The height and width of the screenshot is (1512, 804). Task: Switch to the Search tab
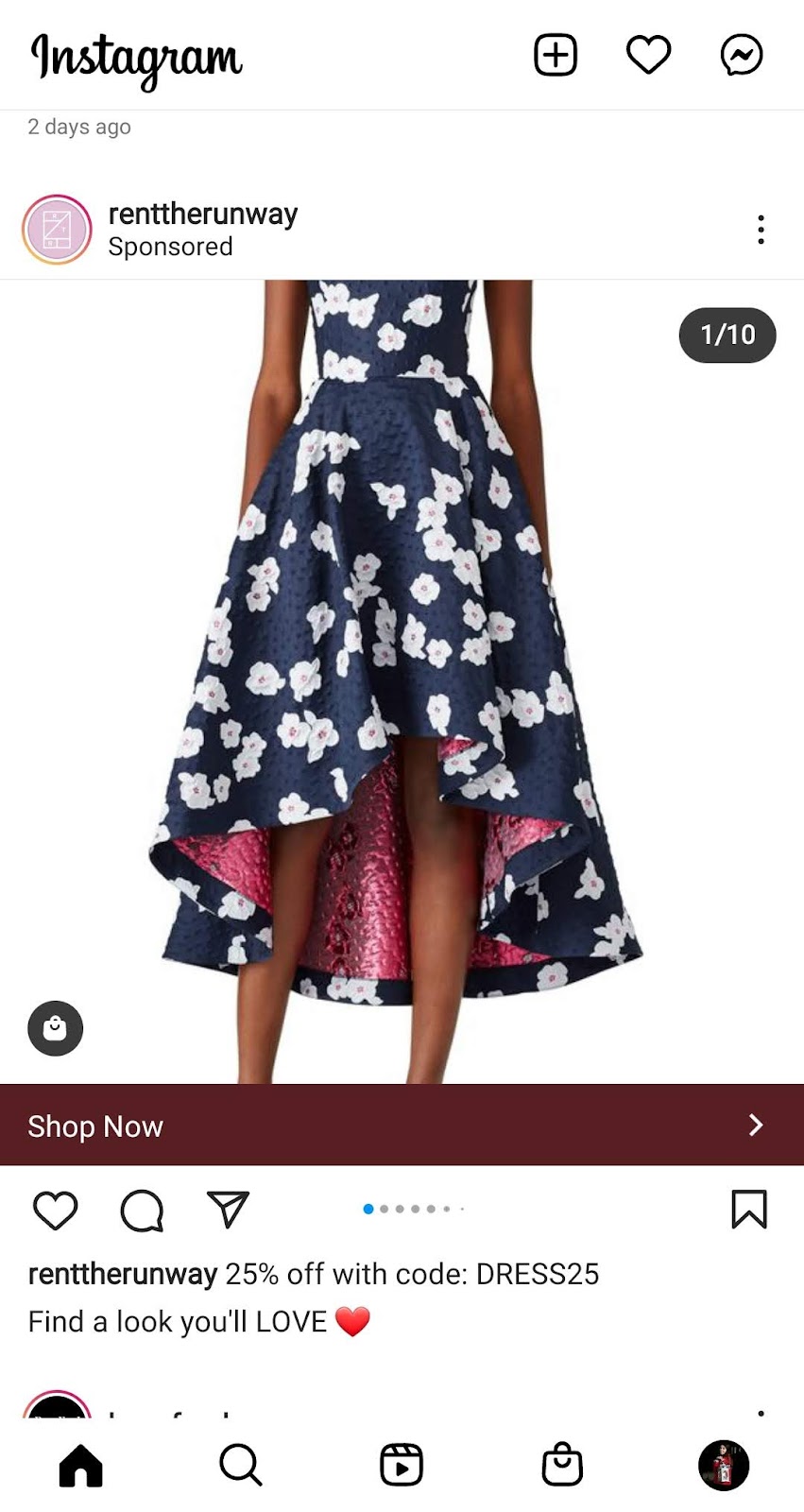click(241, 1466)
